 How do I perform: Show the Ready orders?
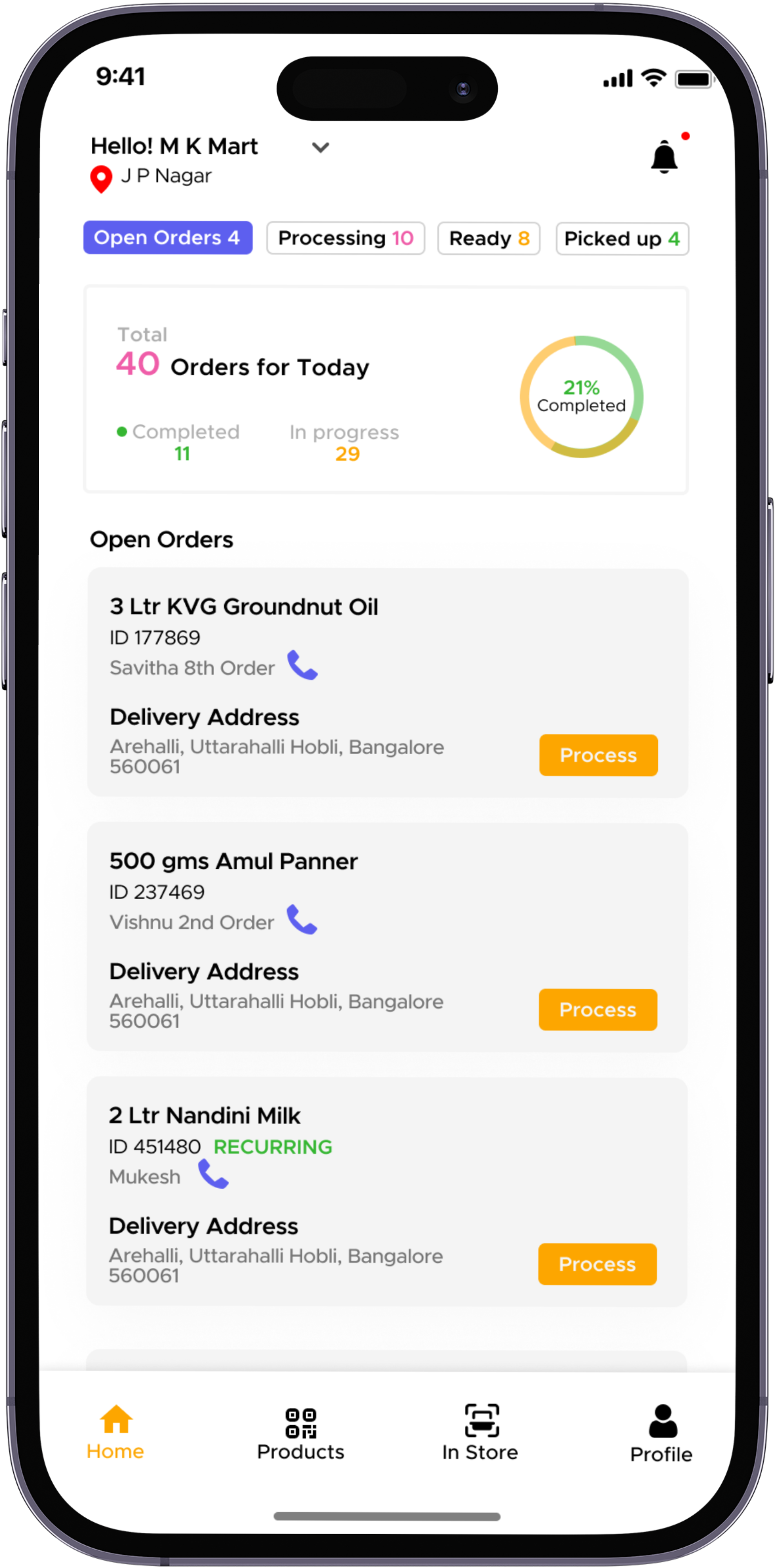pyautogui.click(x=488, y=239)
